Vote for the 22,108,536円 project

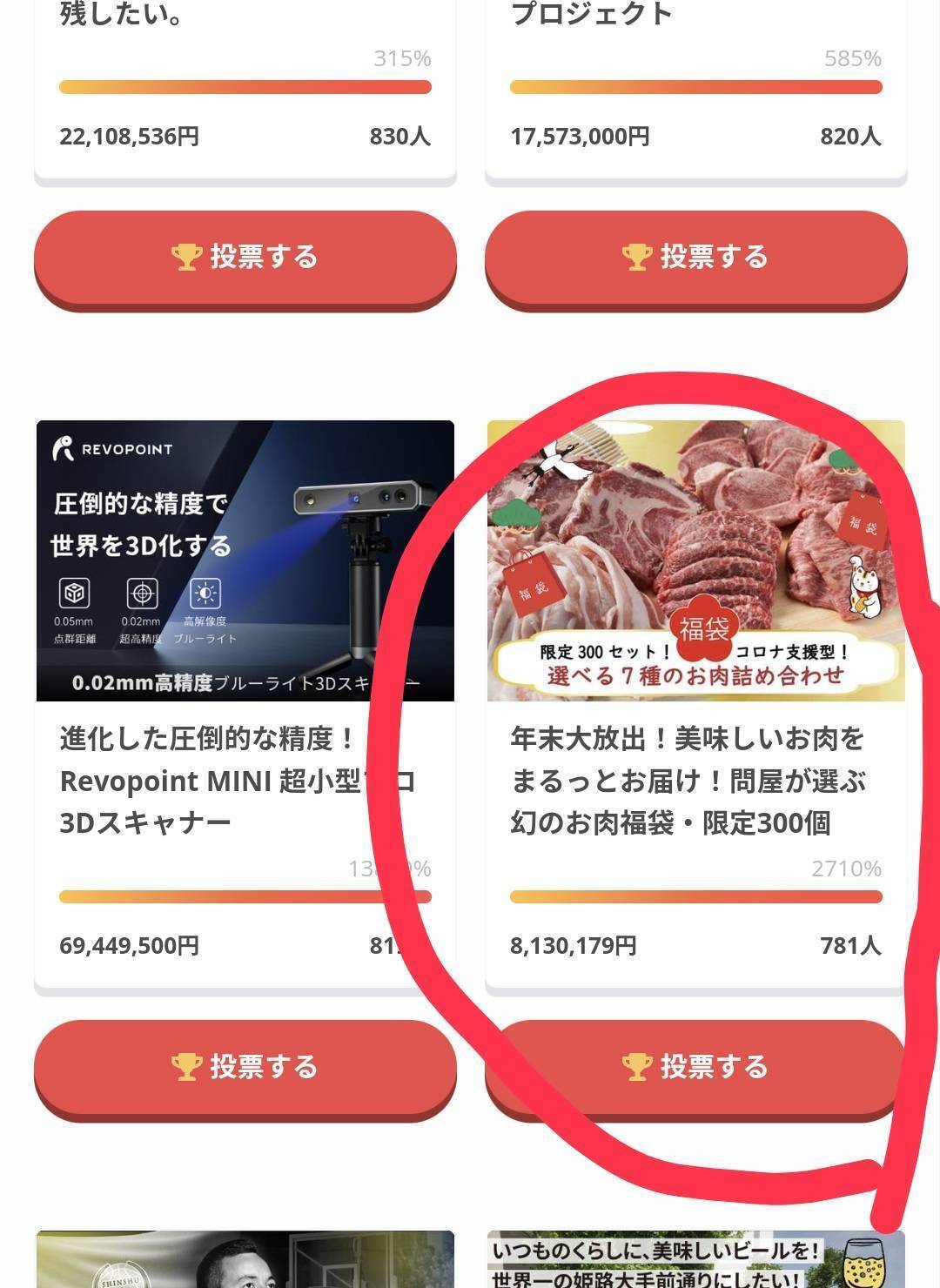(245, 258)
